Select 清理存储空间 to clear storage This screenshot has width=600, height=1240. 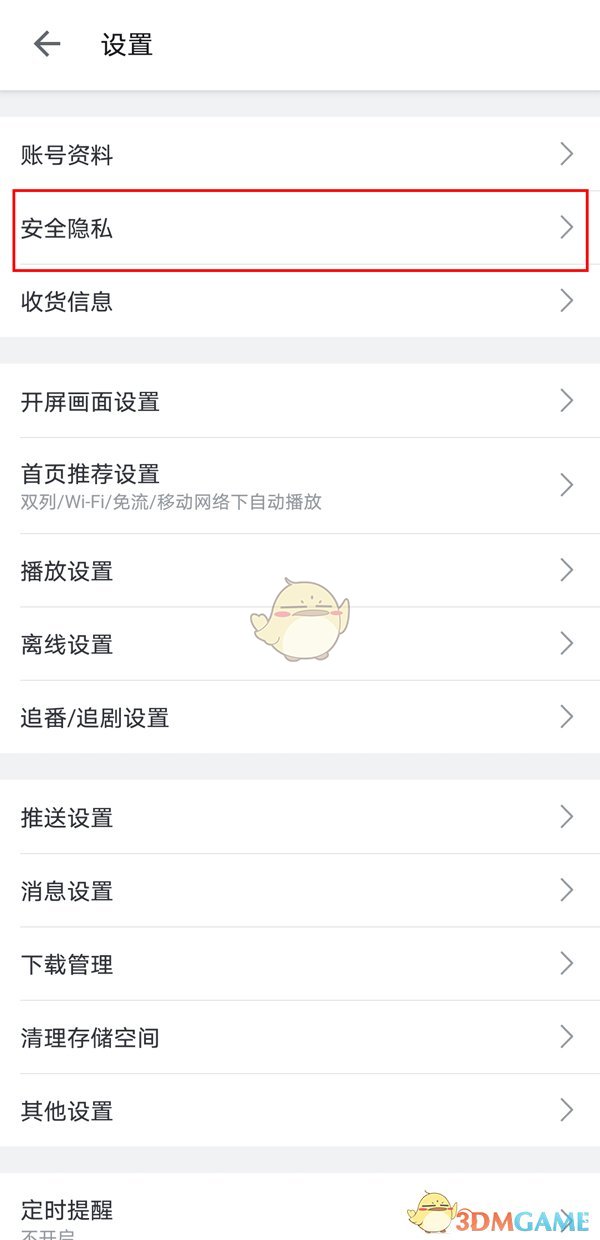click(x=300, y=1037)
